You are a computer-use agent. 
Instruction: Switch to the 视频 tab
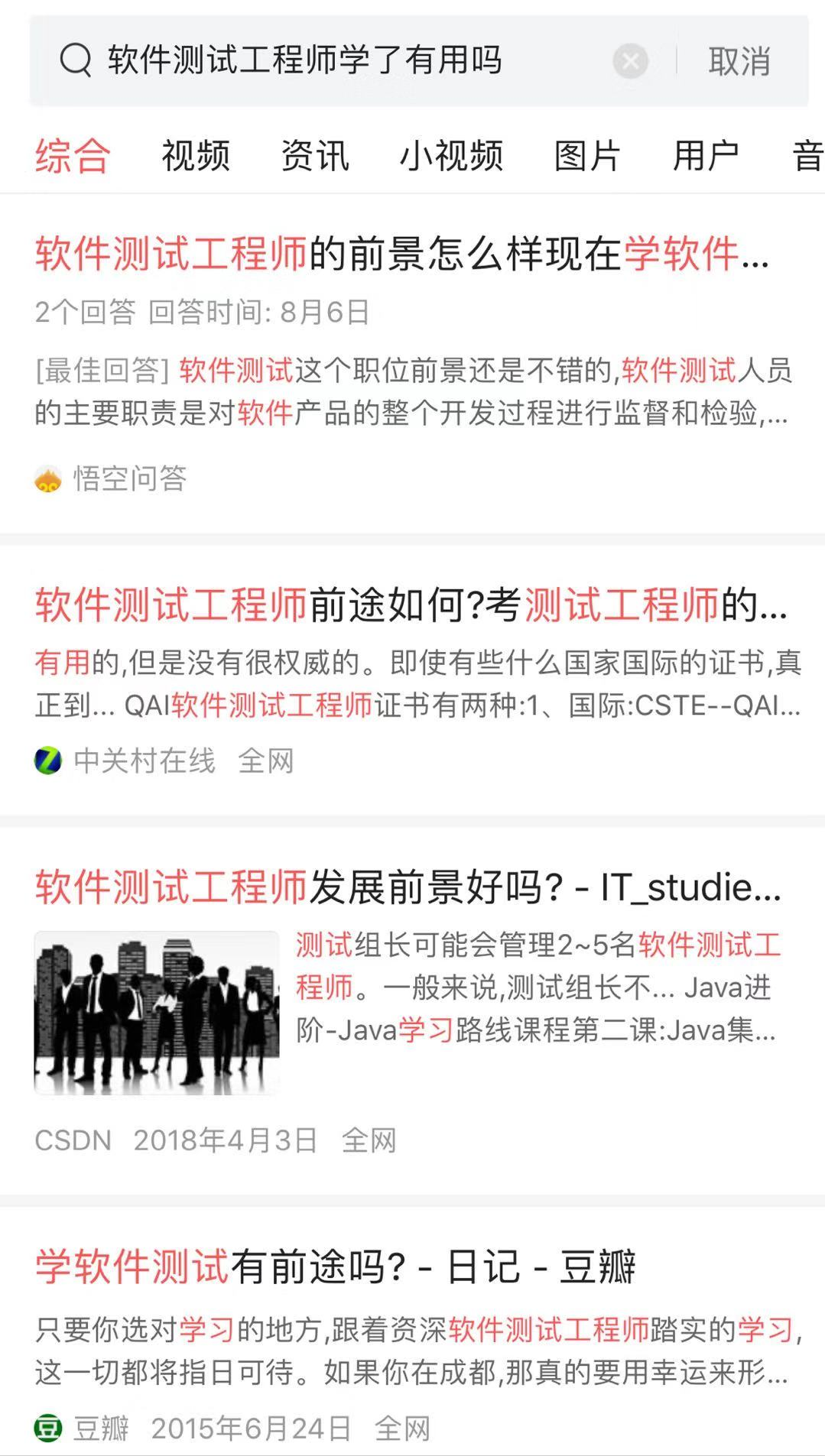[195, 156]
